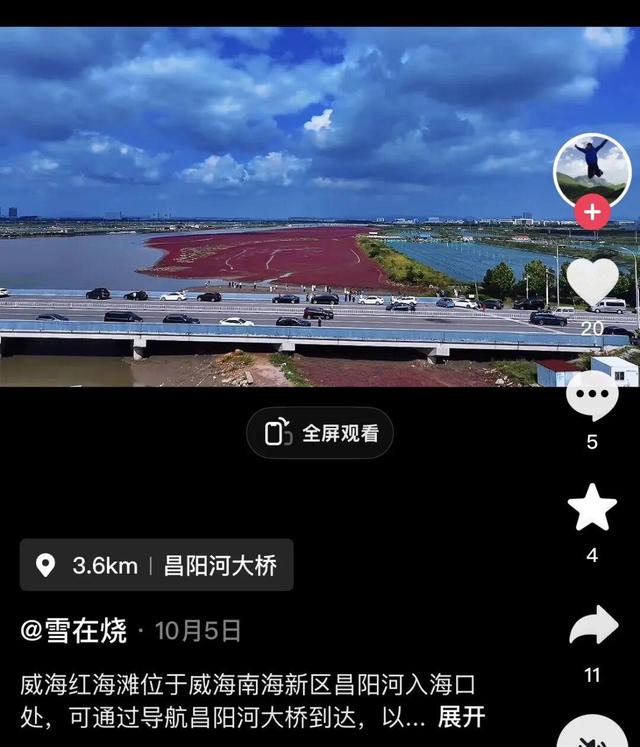This screenshot has width=640, height=747.
Task: Share this video via the arrow icon
Action: 593,626
